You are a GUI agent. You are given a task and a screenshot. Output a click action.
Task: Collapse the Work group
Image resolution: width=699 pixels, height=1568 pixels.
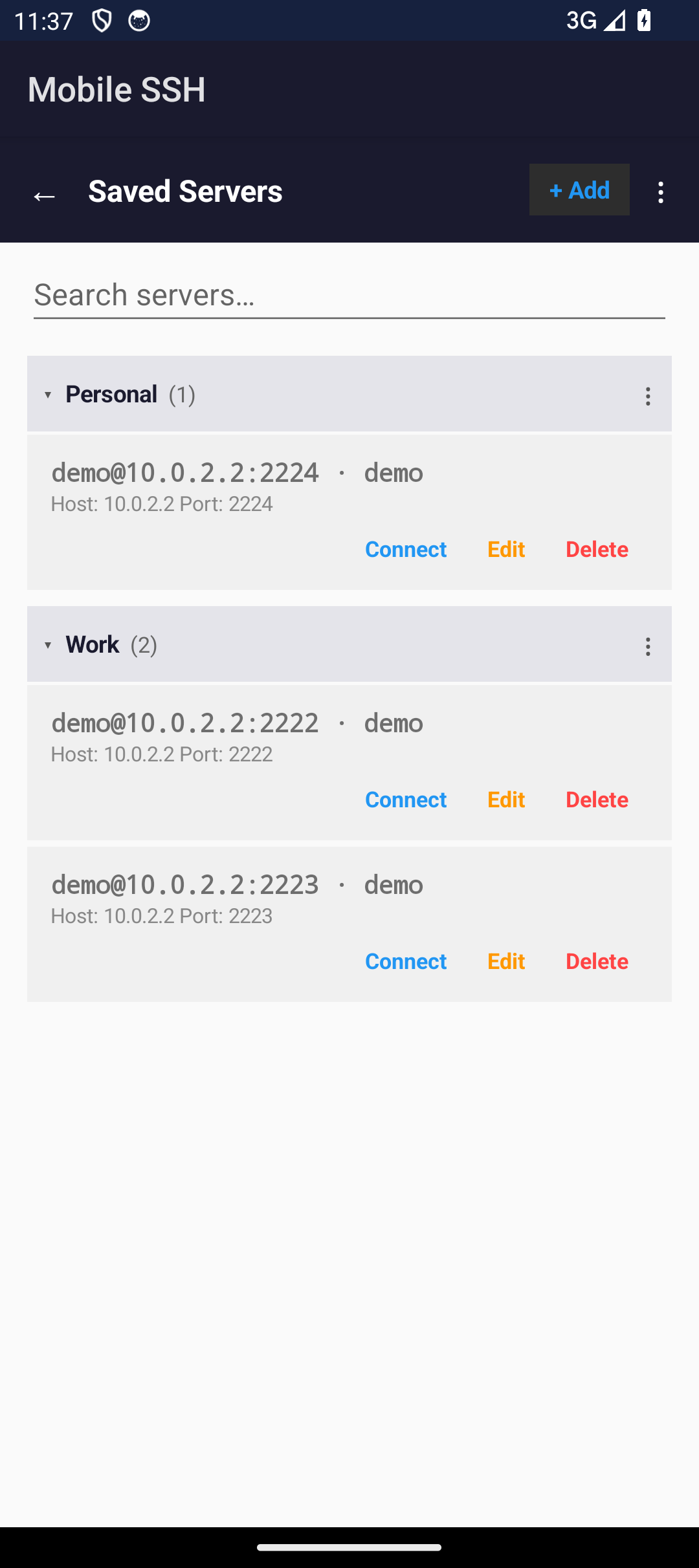[x=47, y=645]
